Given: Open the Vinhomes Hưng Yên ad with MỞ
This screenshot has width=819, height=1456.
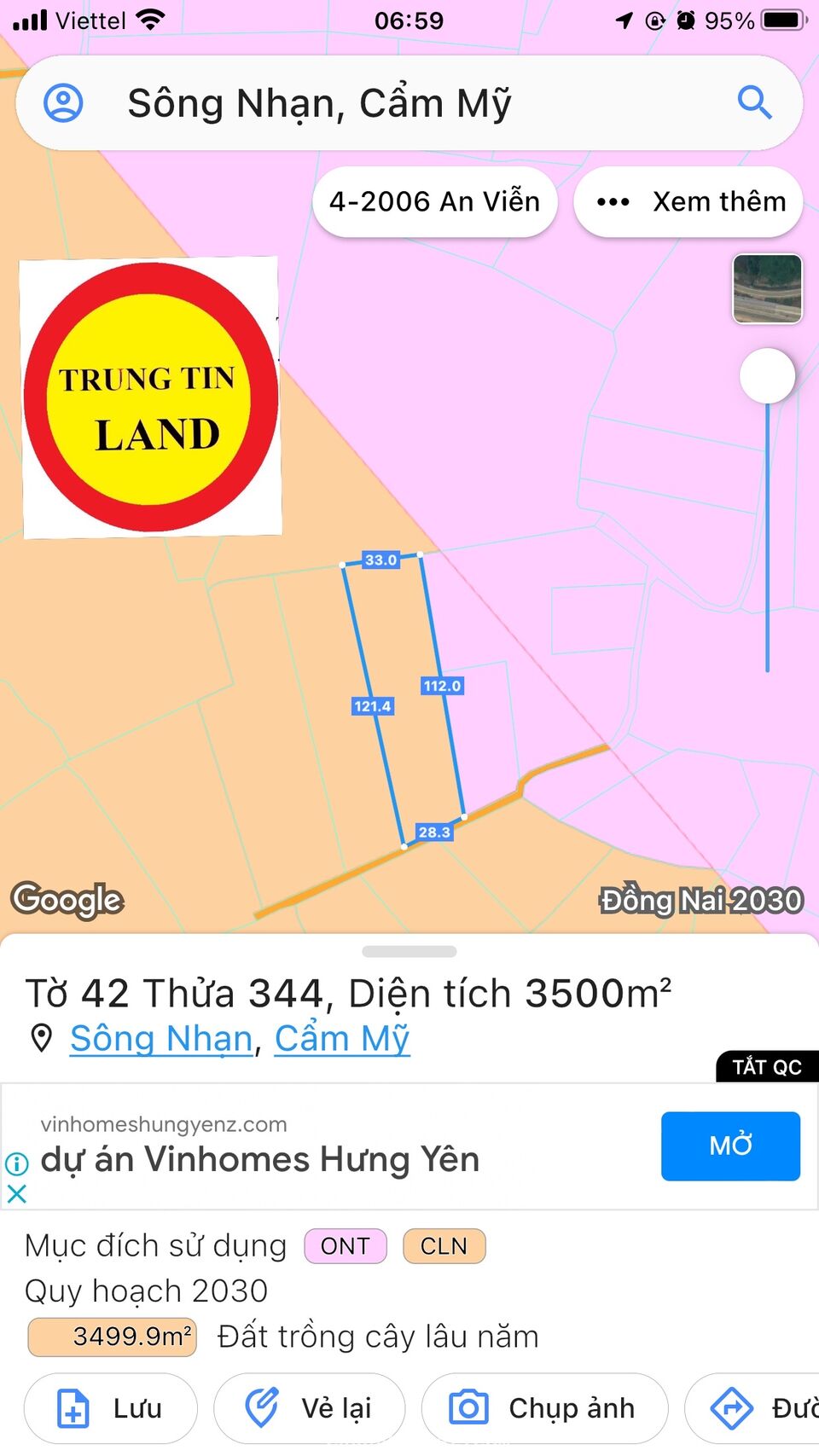Looking at the screenshot, I should click(x=730, y=1146).
